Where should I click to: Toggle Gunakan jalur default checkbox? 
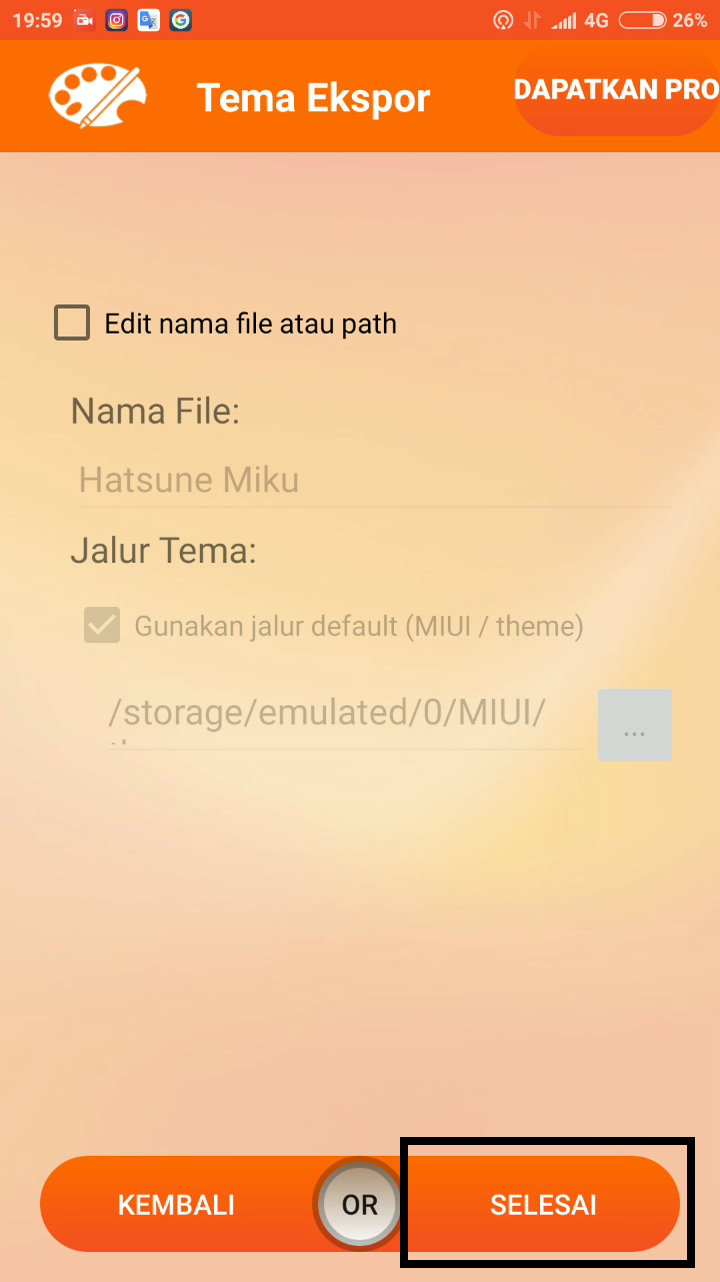102,627
